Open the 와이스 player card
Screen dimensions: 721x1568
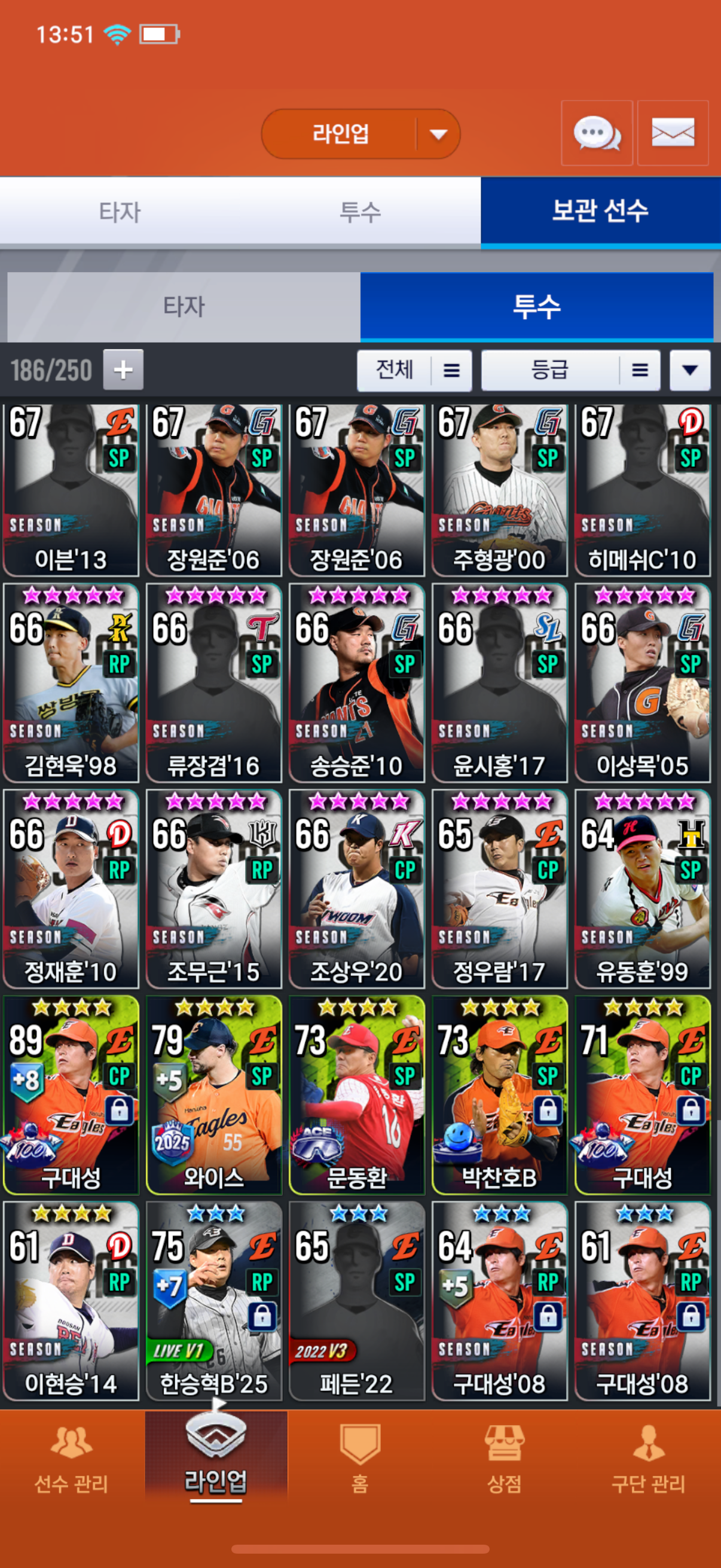point(214,1094)
